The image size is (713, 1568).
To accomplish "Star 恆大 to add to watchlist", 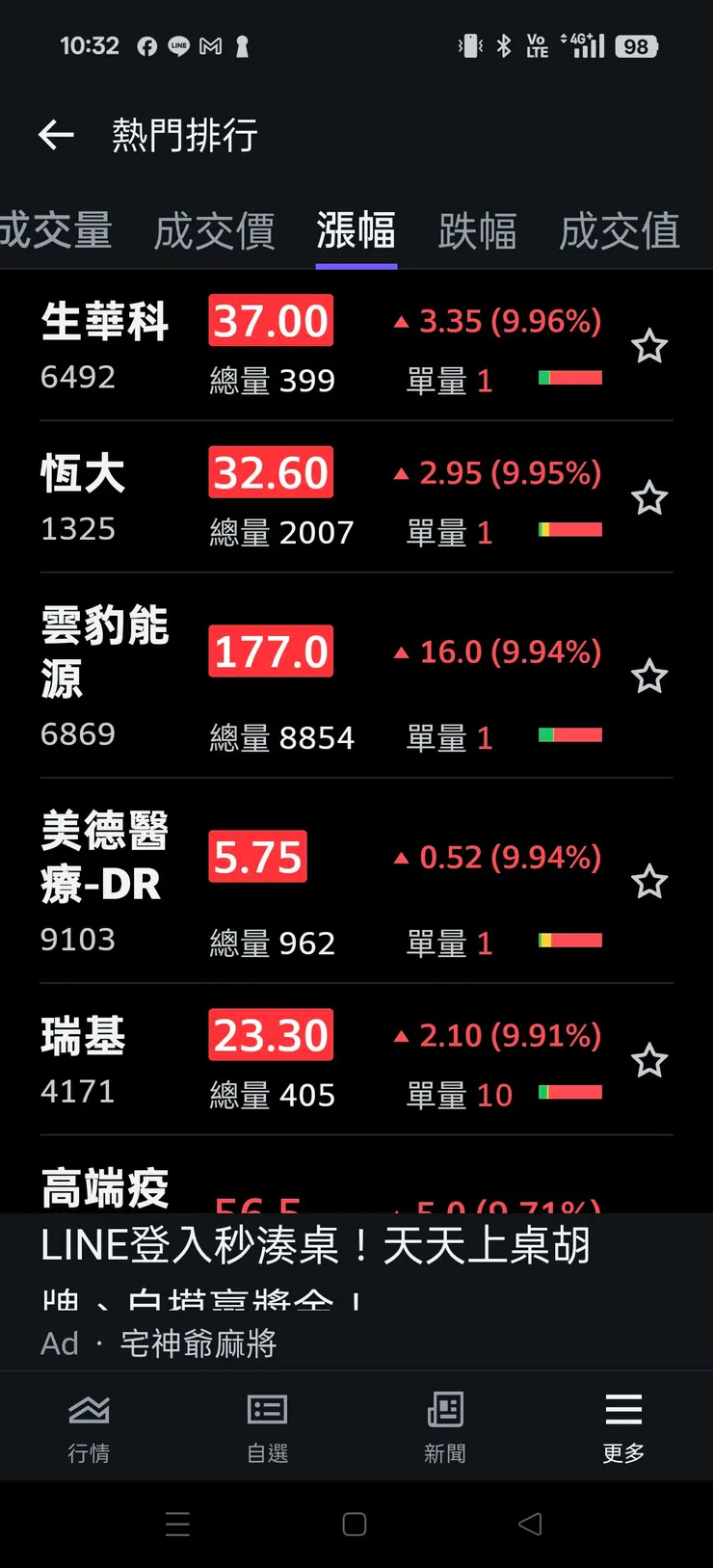I will click(649, 498).
